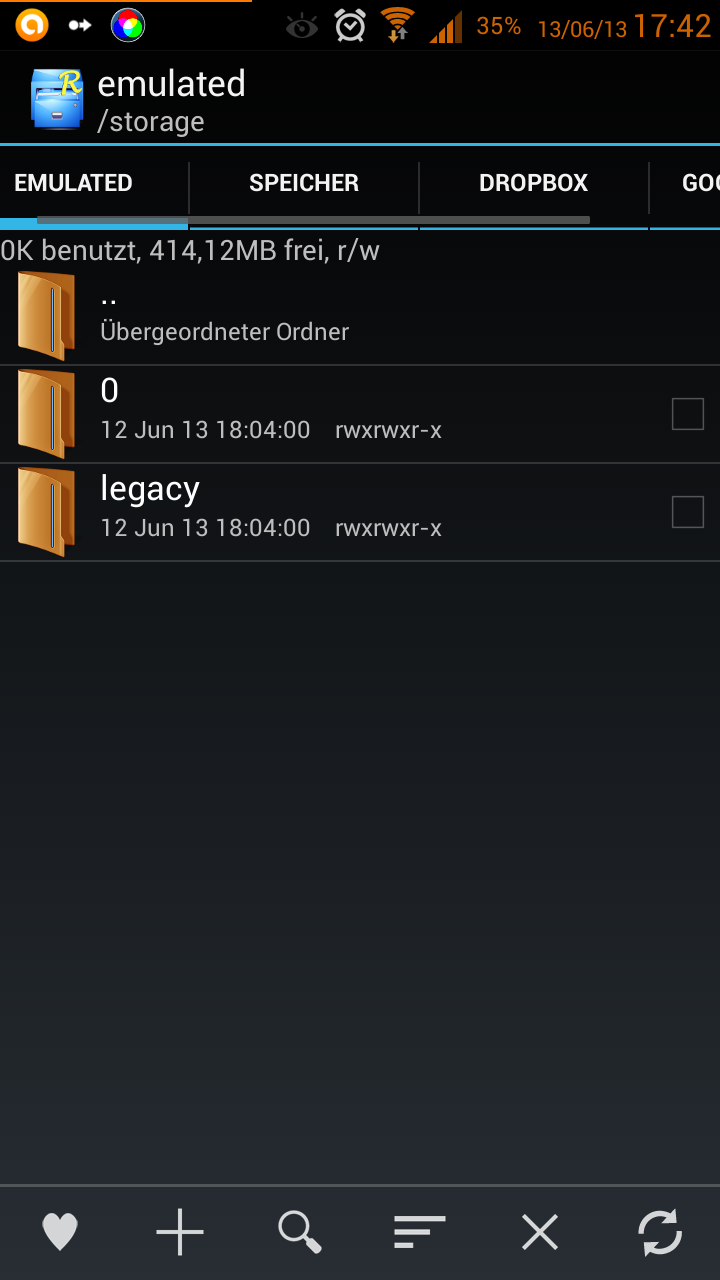Open search with the magnifier icon

[300, 1232]
